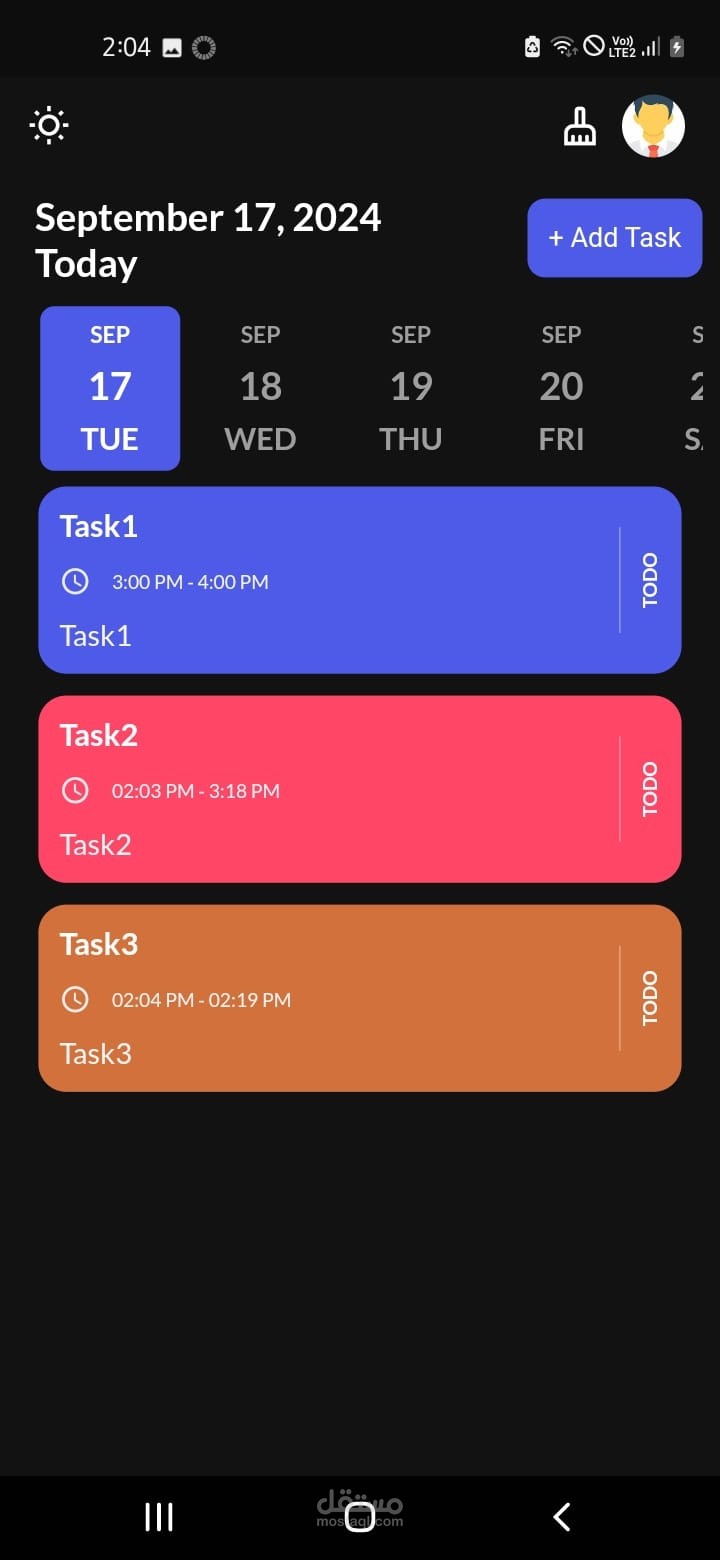Screen dimensions: 720x1560
Task: Select the highlighted SEP 17 TUE tab
Action: tap(110, 388)
